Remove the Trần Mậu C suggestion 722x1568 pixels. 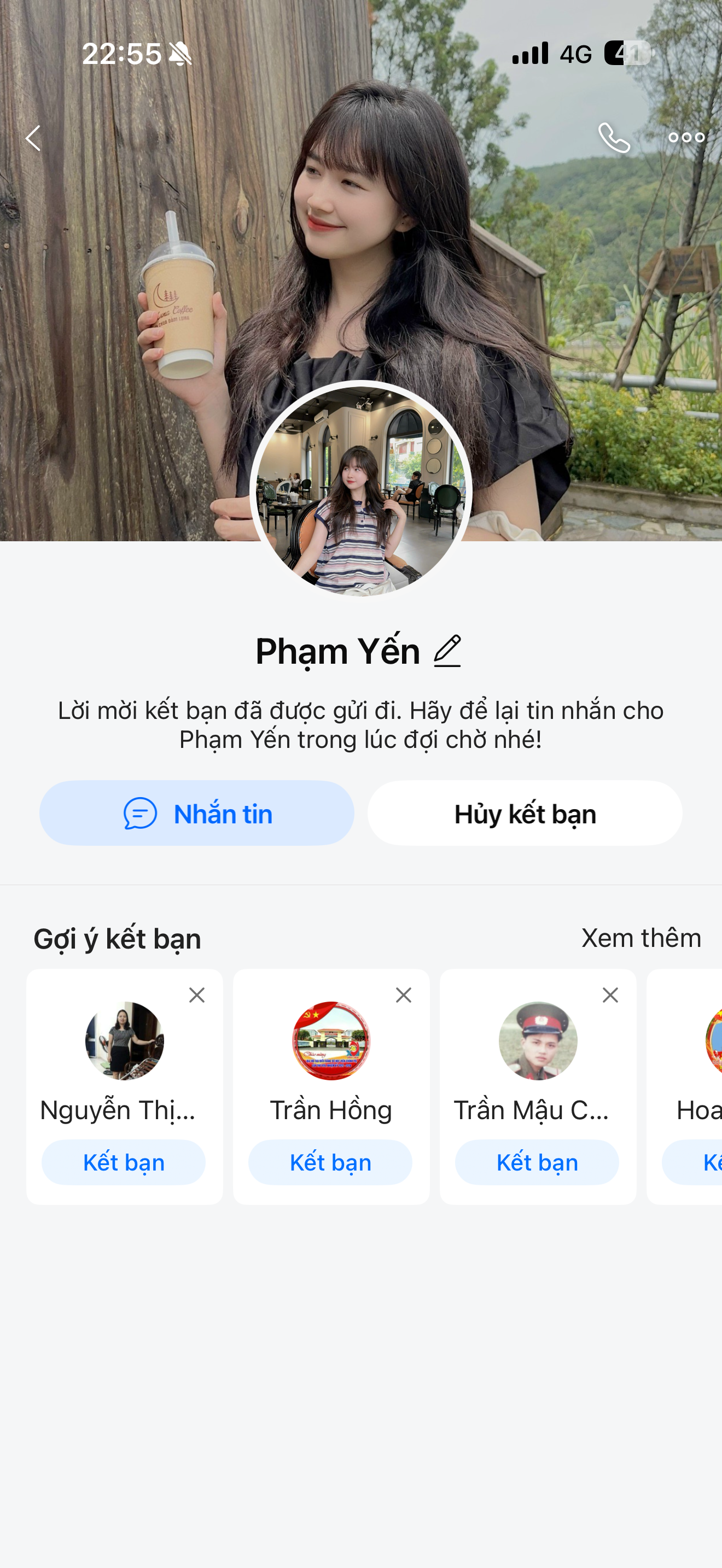pos(610,995)
